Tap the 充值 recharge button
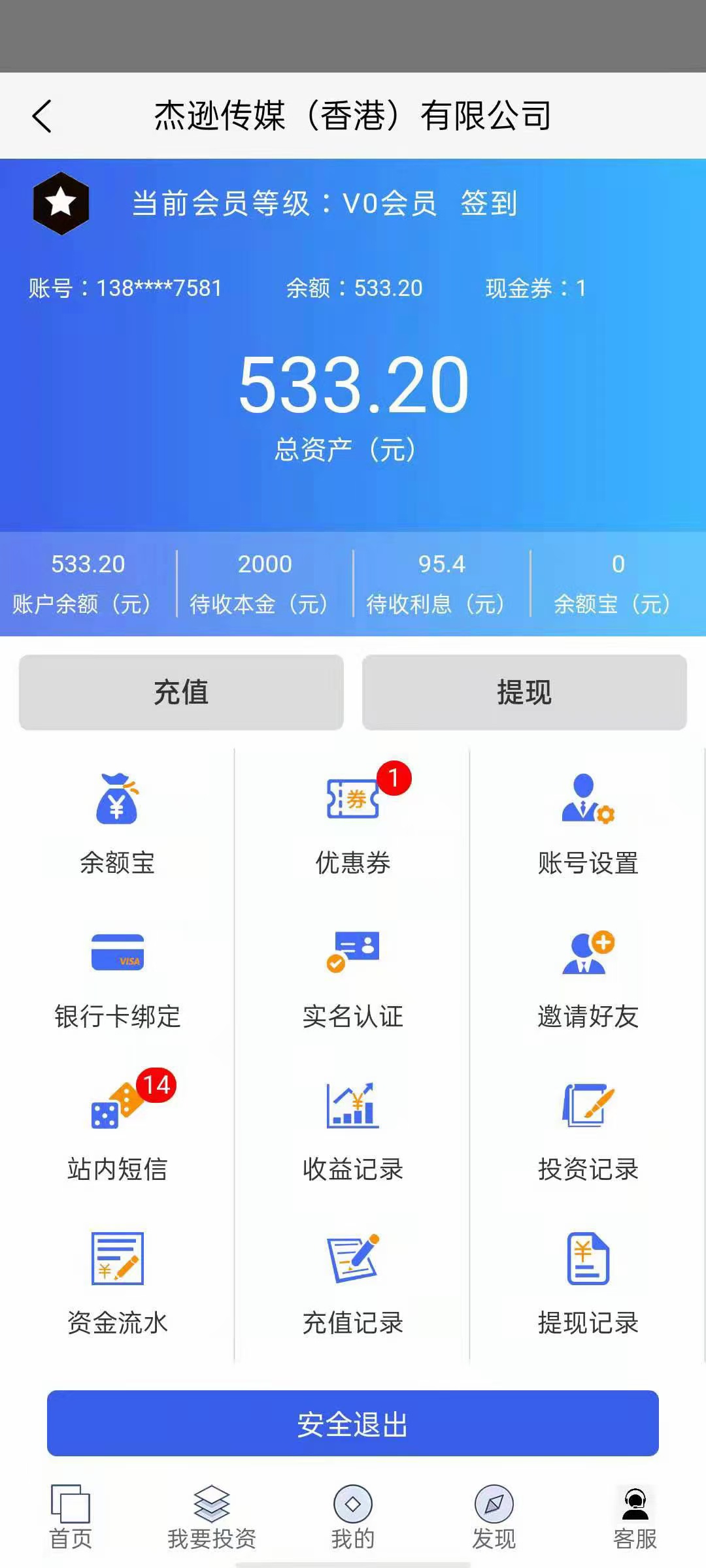 (181, 692)
